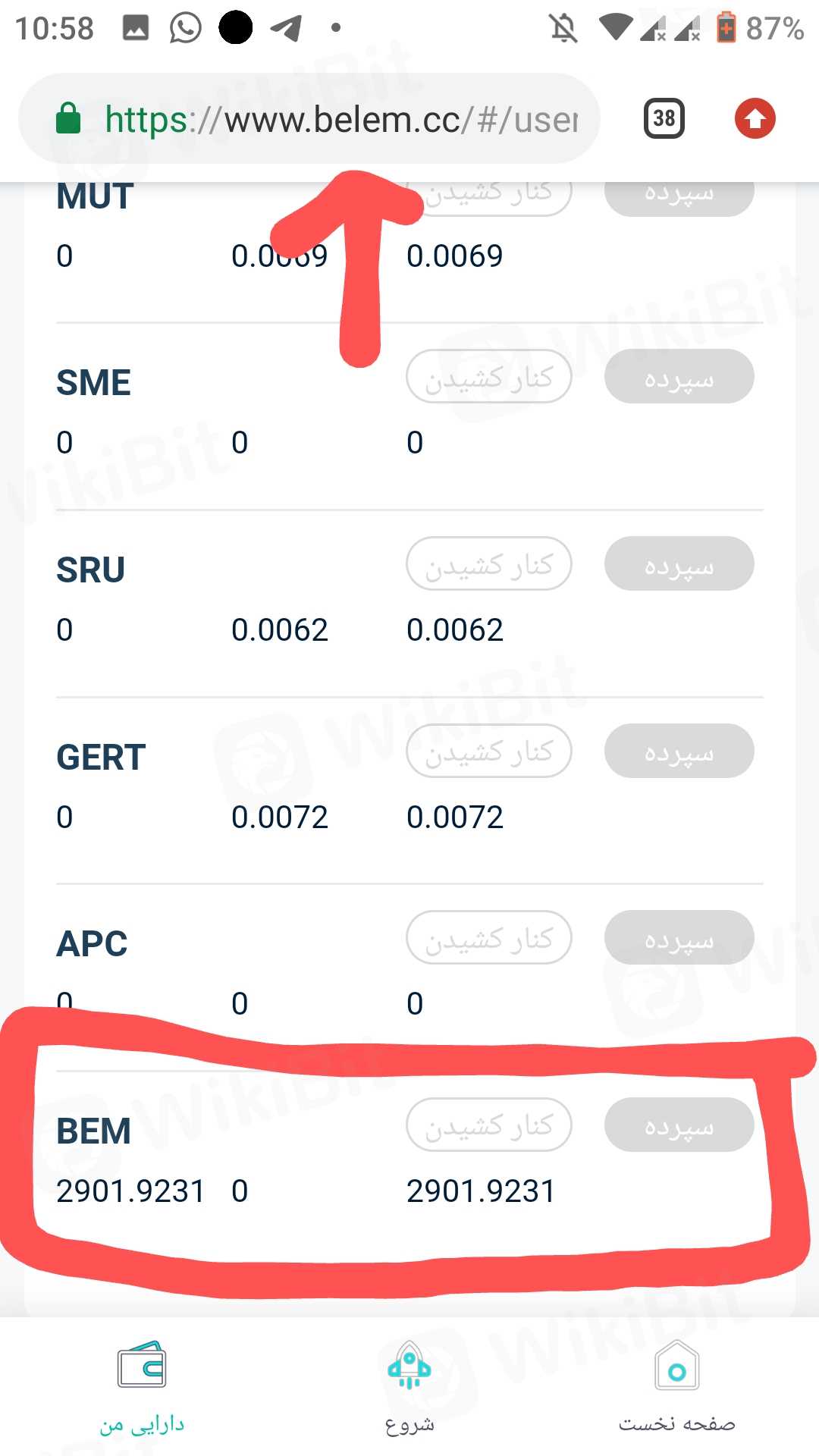The width and height of the screenshot is (819, 1456).
Task: Switch to the دارایی من (My assets) tab
Action: pyautogui.click(x=142, y=1386)
